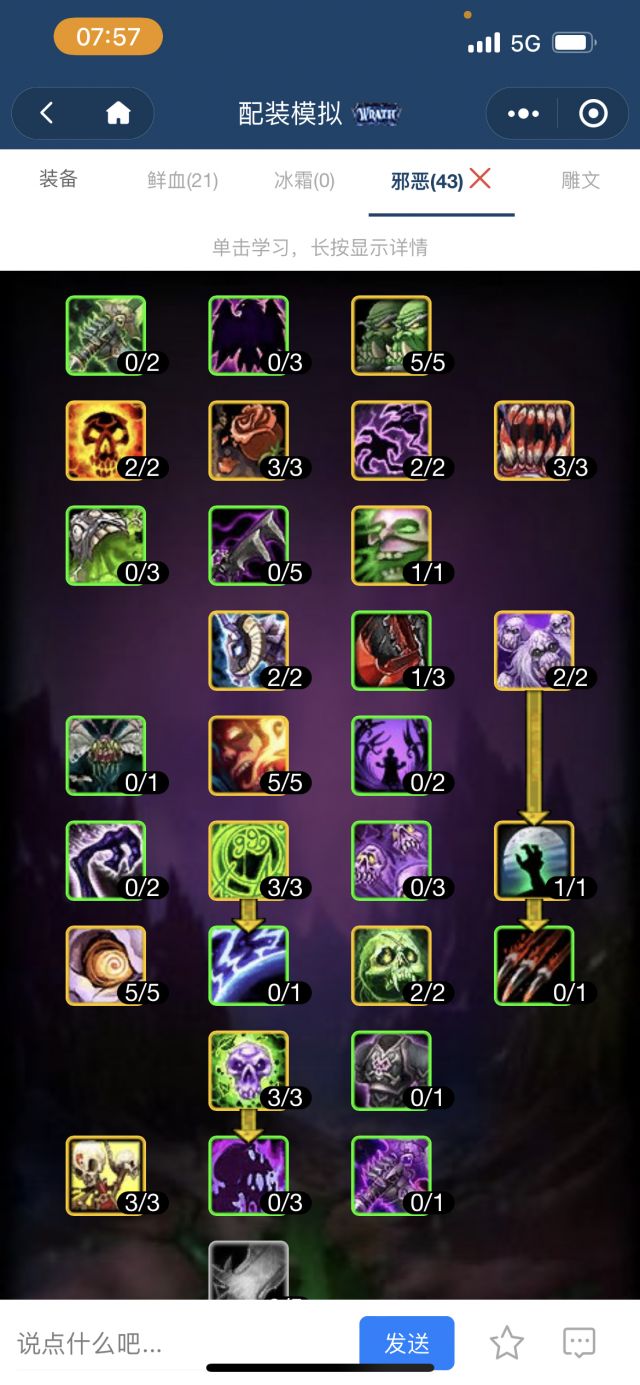Select the 冰霜(0) talent tab
This screenshot has height=1385, width=640.
[x=304, y=181]
